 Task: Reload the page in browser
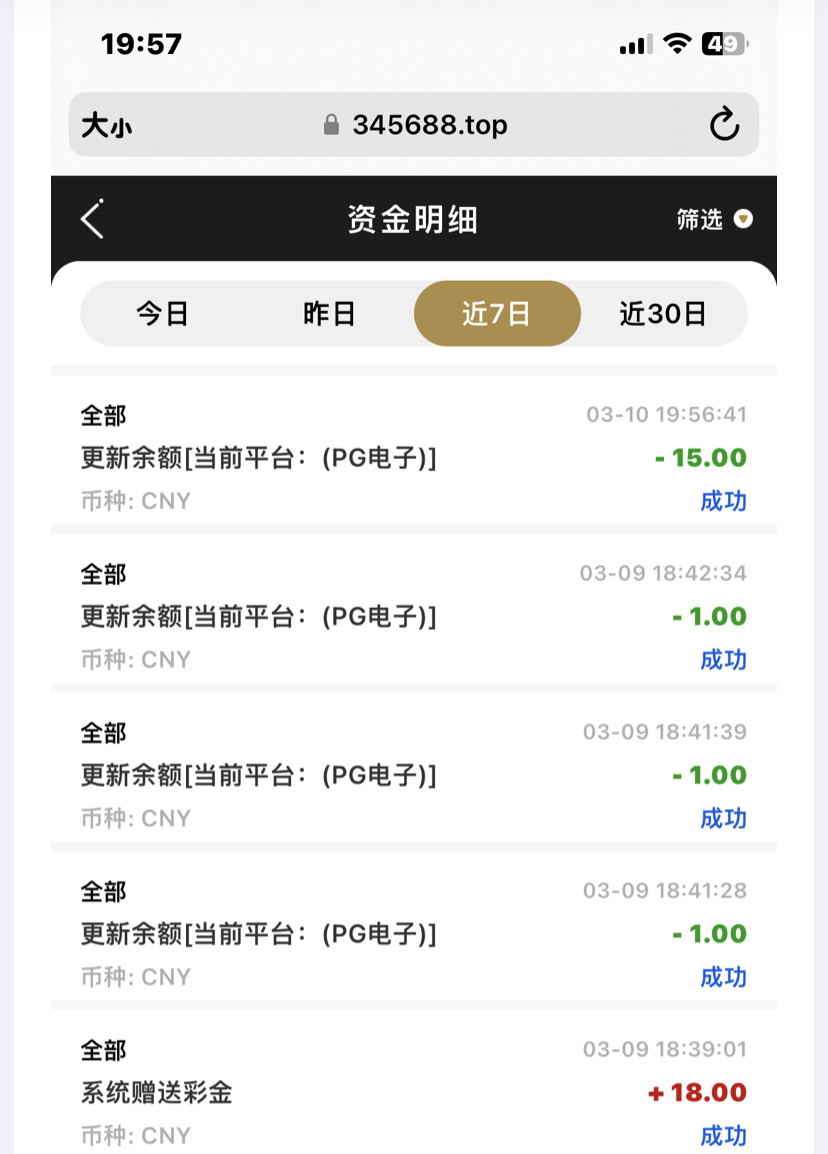tap(723, 125)
